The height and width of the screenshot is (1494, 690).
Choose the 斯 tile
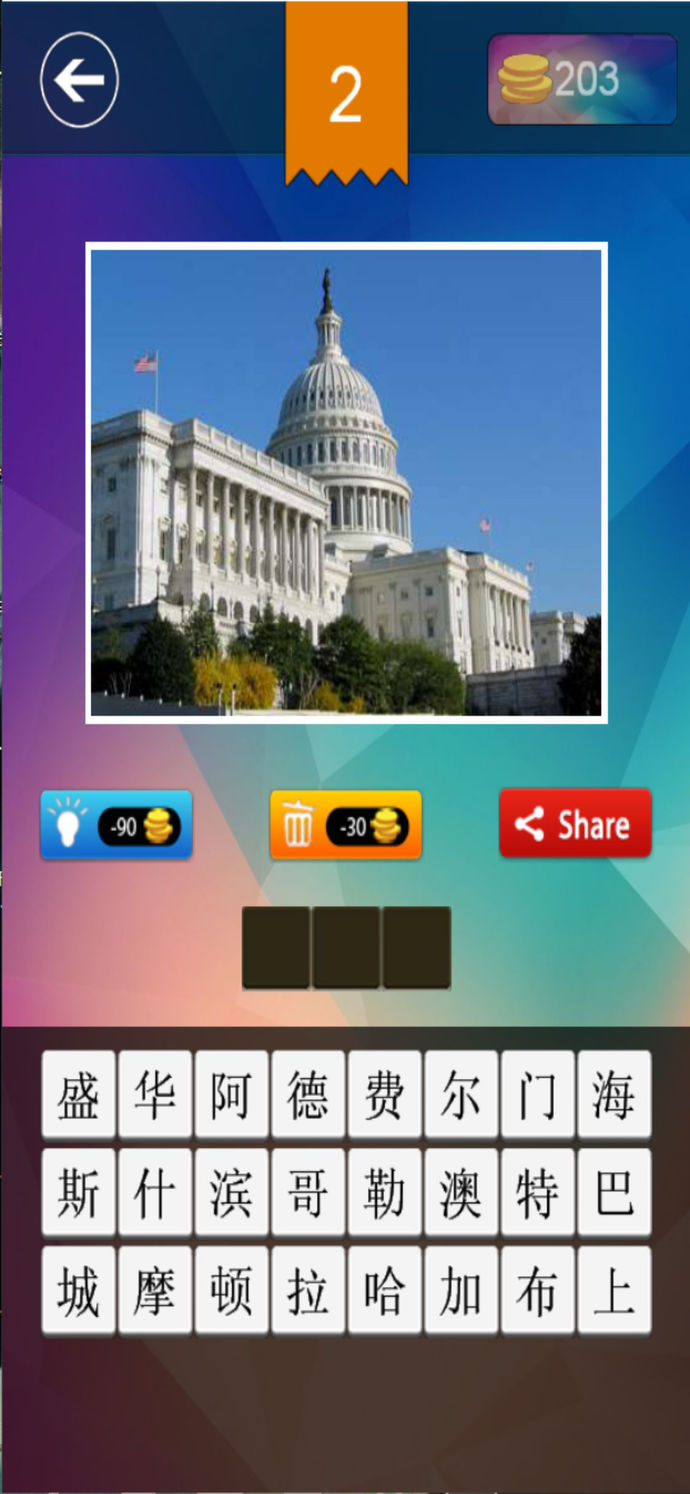(78, 1192)
